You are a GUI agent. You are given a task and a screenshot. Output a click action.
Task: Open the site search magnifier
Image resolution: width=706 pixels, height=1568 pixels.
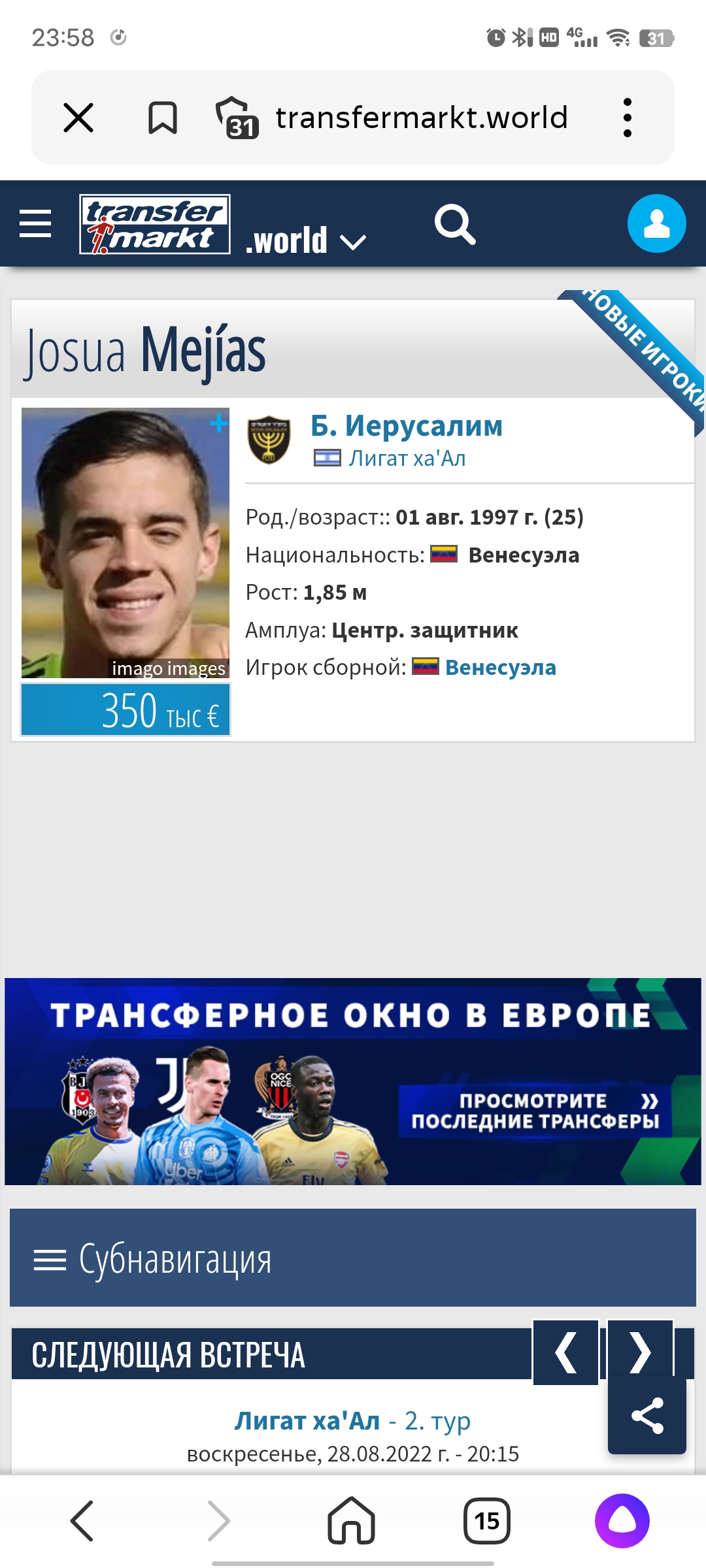coord(455,224)
